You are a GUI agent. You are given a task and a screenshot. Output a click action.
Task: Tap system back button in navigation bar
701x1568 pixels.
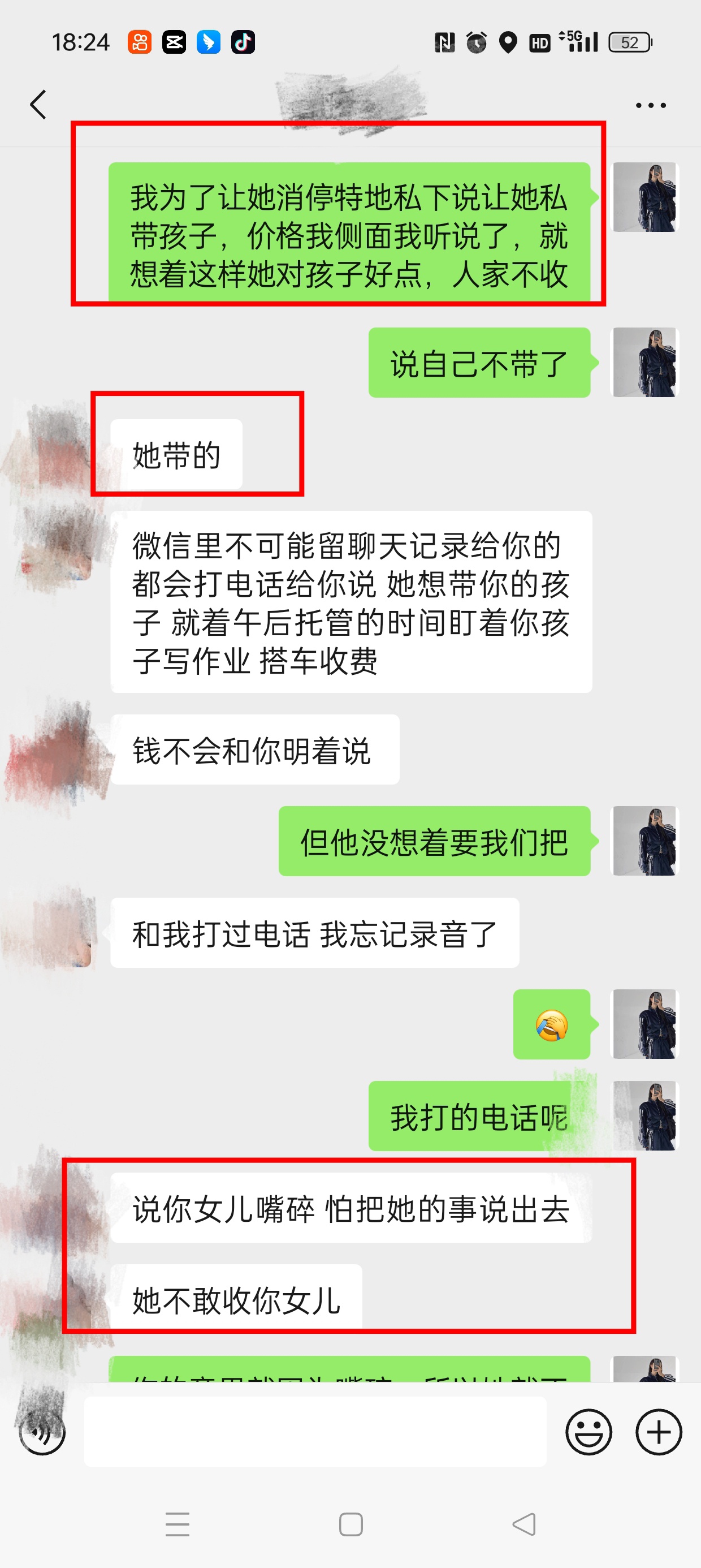tap(524, 1524)
